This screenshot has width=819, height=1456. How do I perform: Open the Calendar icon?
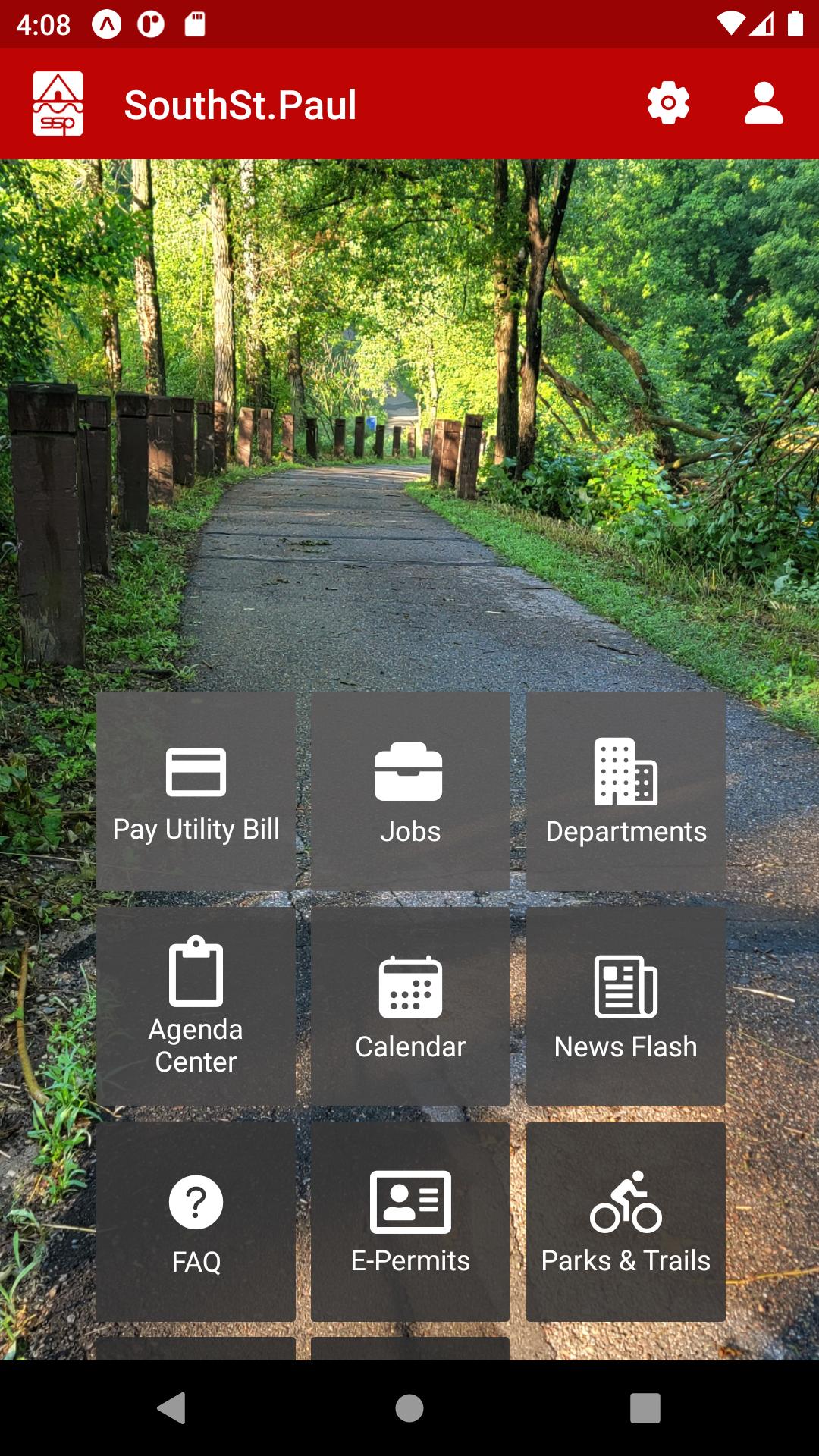point(410,986)
